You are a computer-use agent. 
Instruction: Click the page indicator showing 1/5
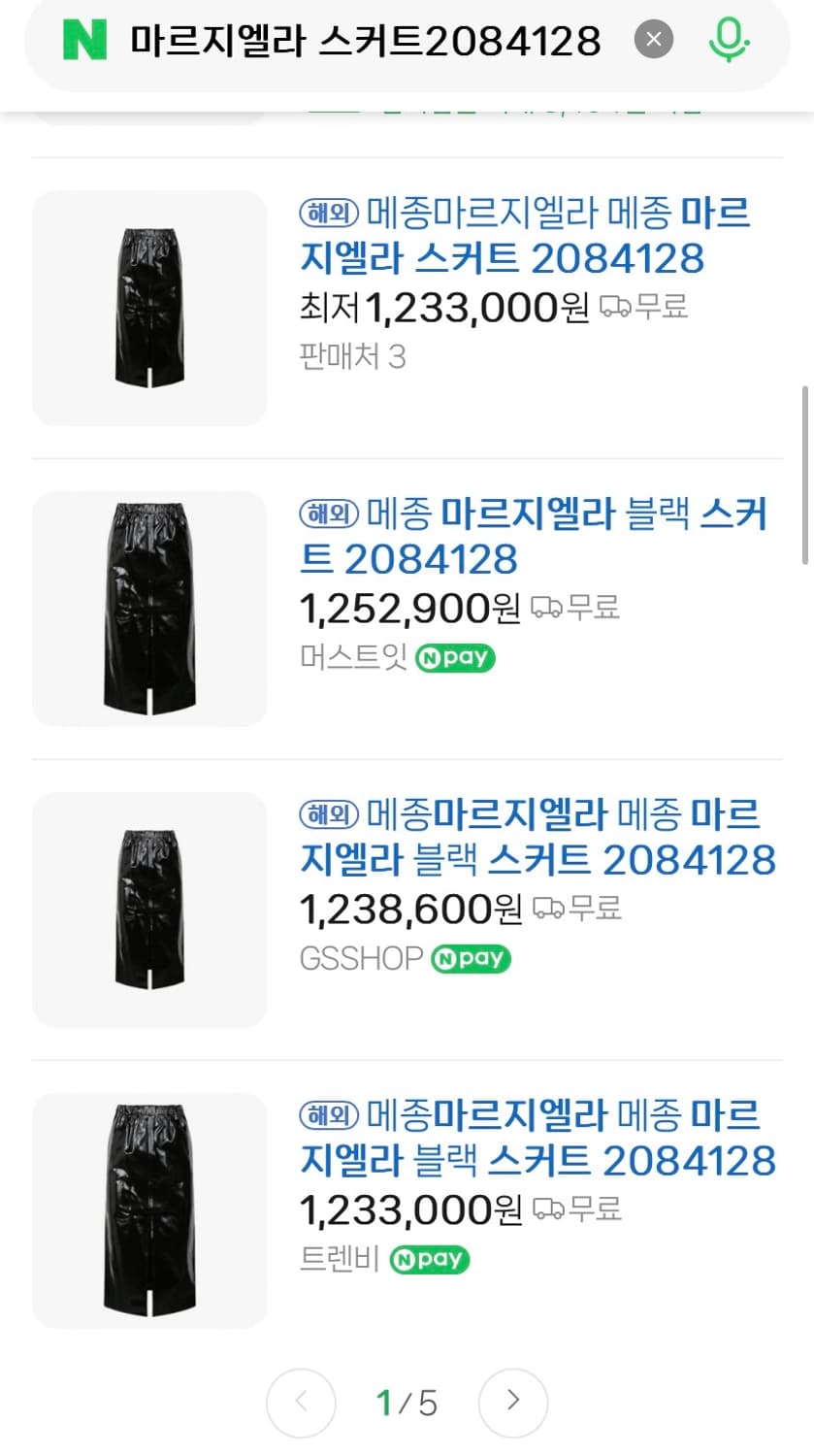[x=407, y=1403]
